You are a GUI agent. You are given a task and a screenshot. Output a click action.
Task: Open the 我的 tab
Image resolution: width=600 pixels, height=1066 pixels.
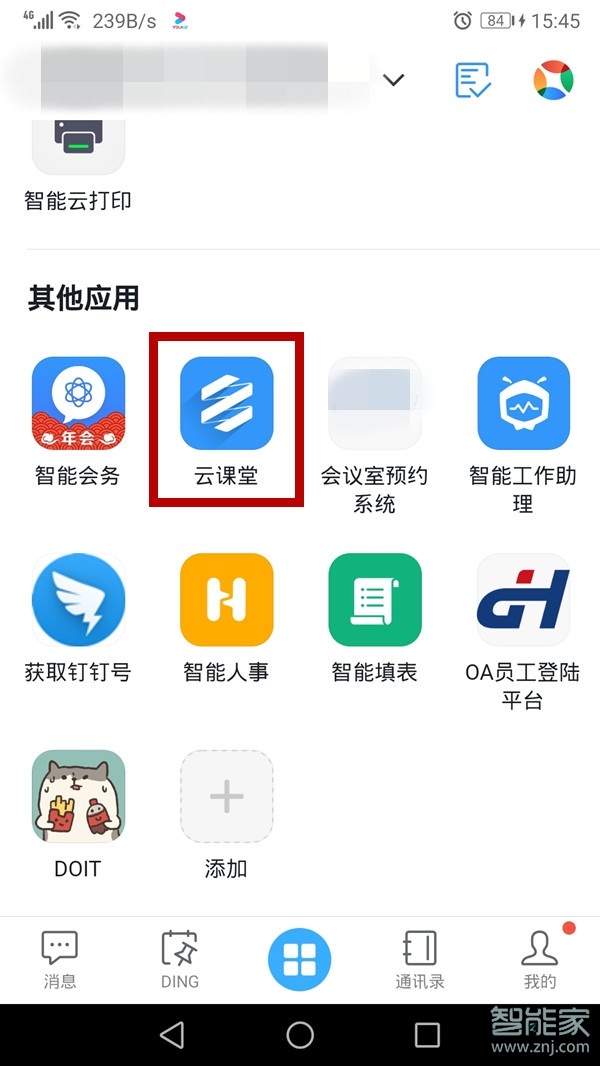point(540,958)
